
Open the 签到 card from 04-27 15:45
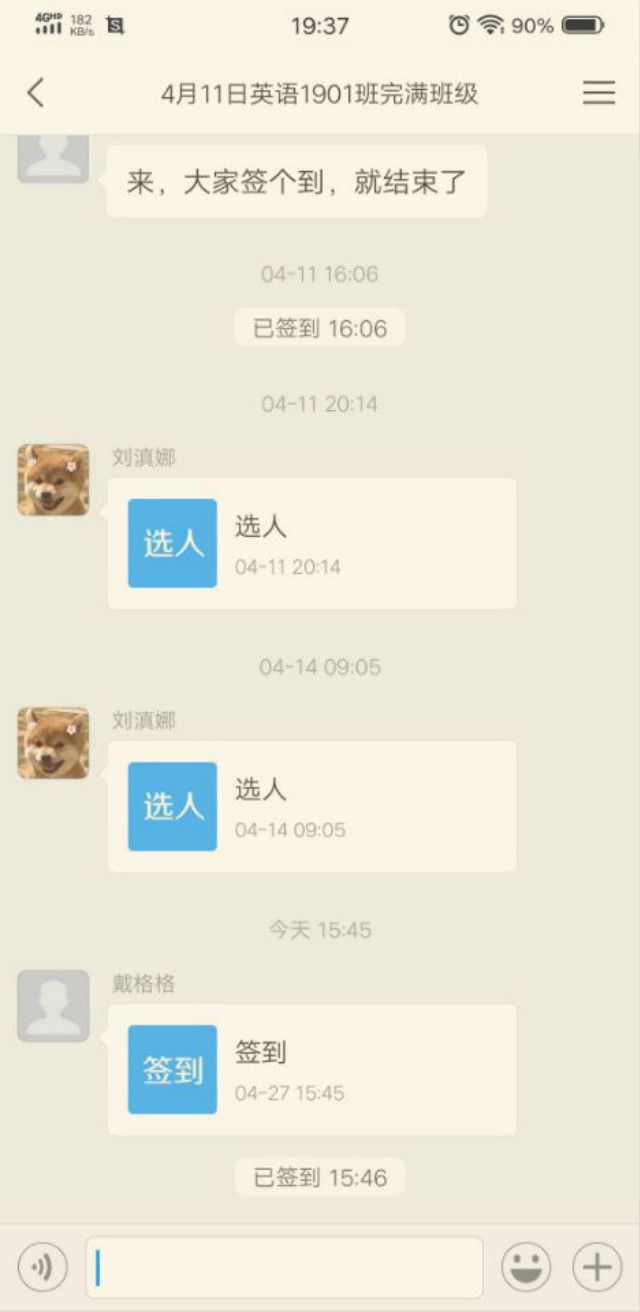click(x=311, y=1069)
